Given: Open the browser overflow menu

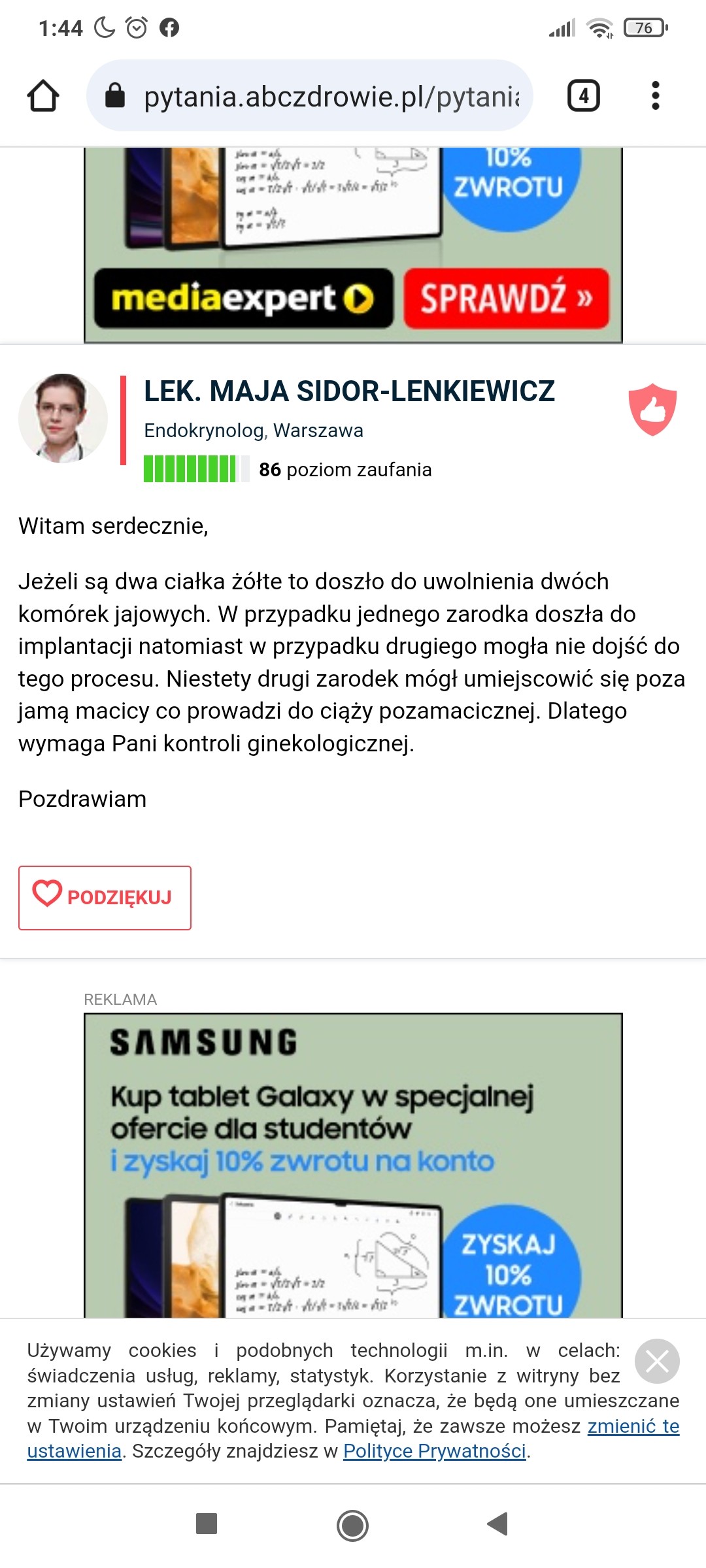Looking at the screenshot, I should click(x=655, y=96).
